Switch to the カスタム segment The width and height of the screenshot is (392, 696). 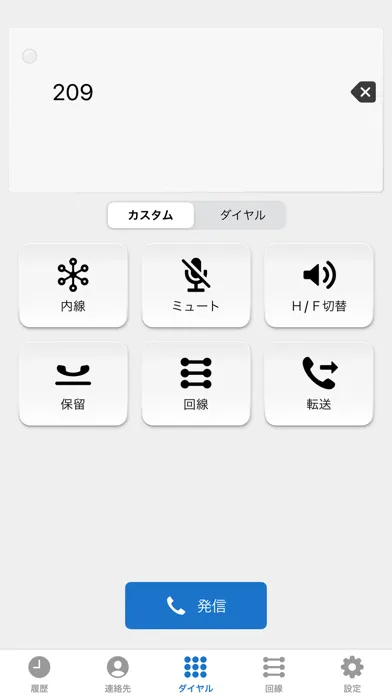tap(150, 215)
